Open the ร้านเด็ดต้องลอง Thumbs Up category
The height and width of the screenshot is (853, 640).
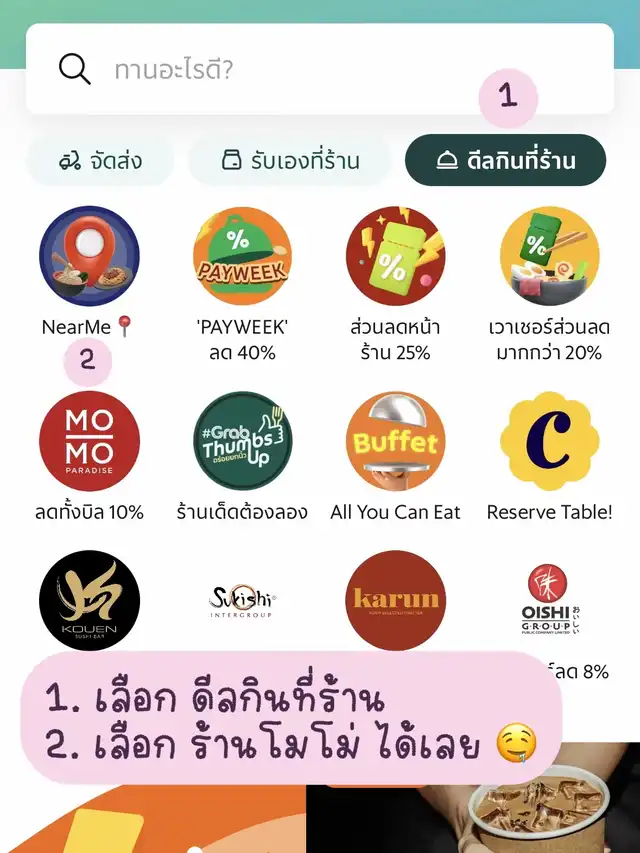click(x=242, y=441)
